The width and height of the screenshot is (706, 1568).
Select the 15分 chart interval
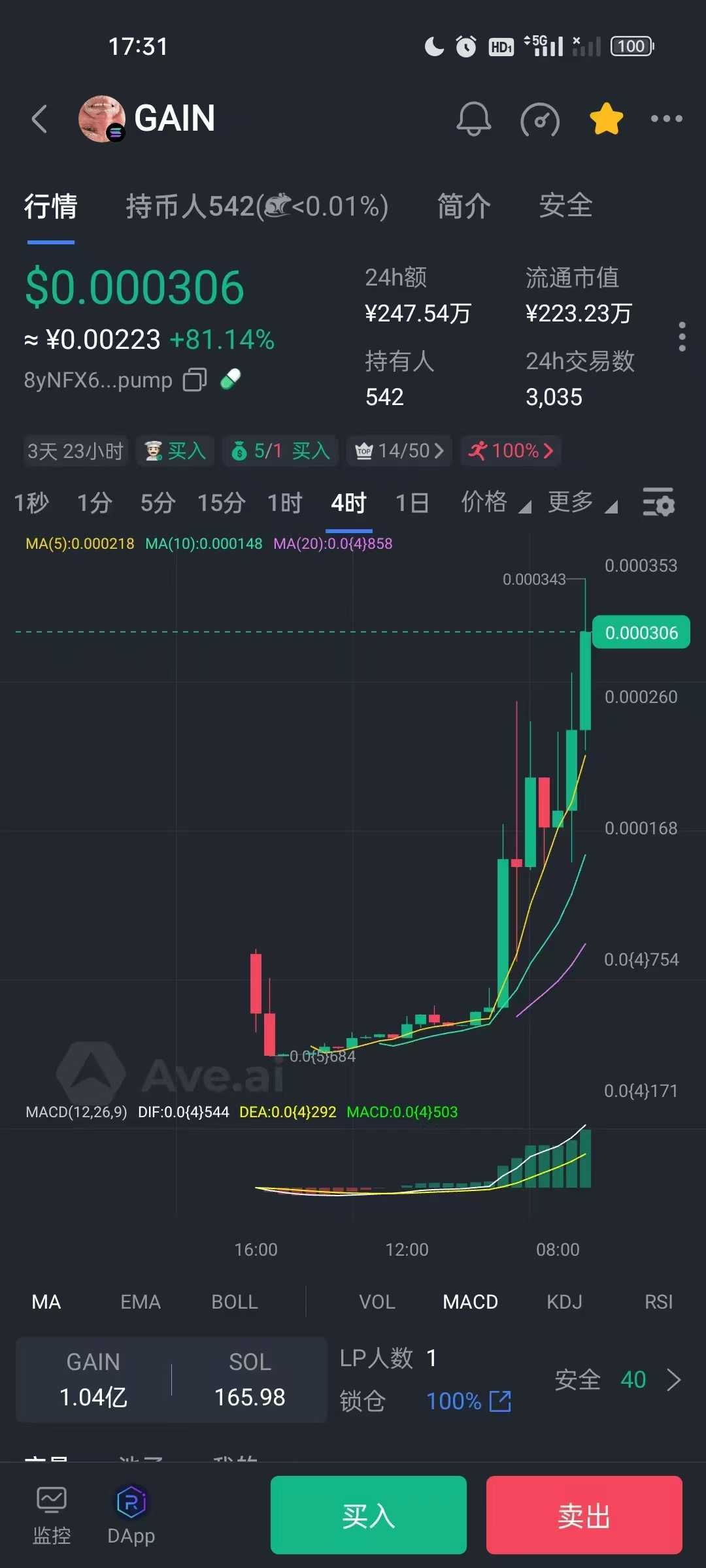221,503
